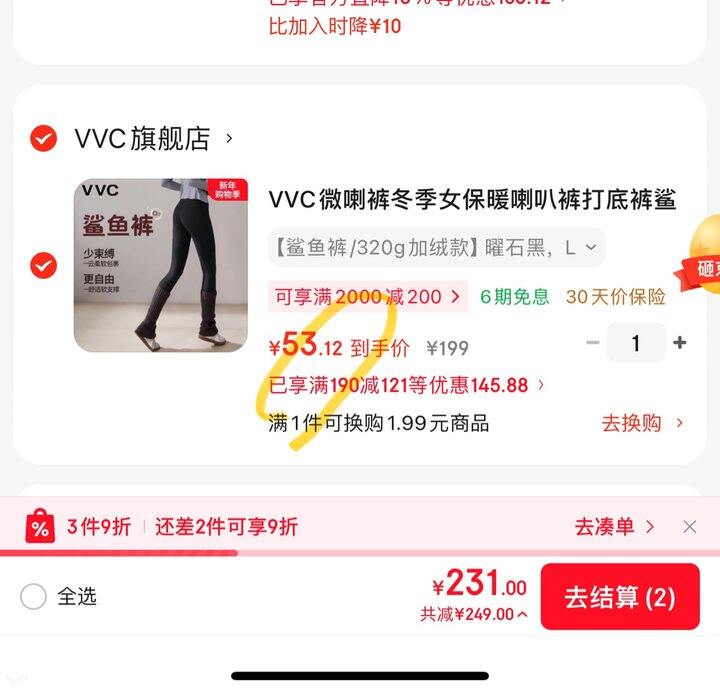720x694 pixels.
Task: Dismiss the 3件9折 promotion banner
Action: (x=690, y=526)
